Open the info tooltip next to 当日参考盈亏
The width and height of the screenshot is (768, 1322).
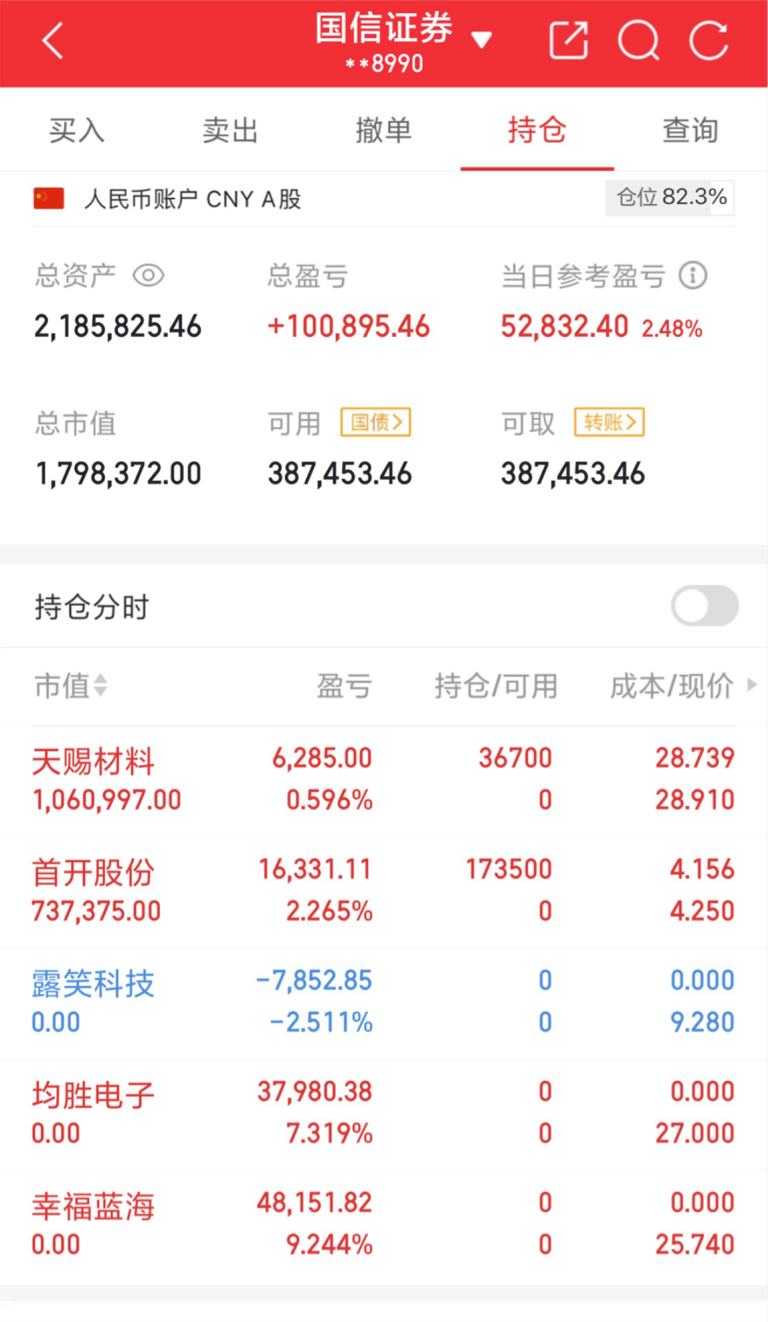693,276
